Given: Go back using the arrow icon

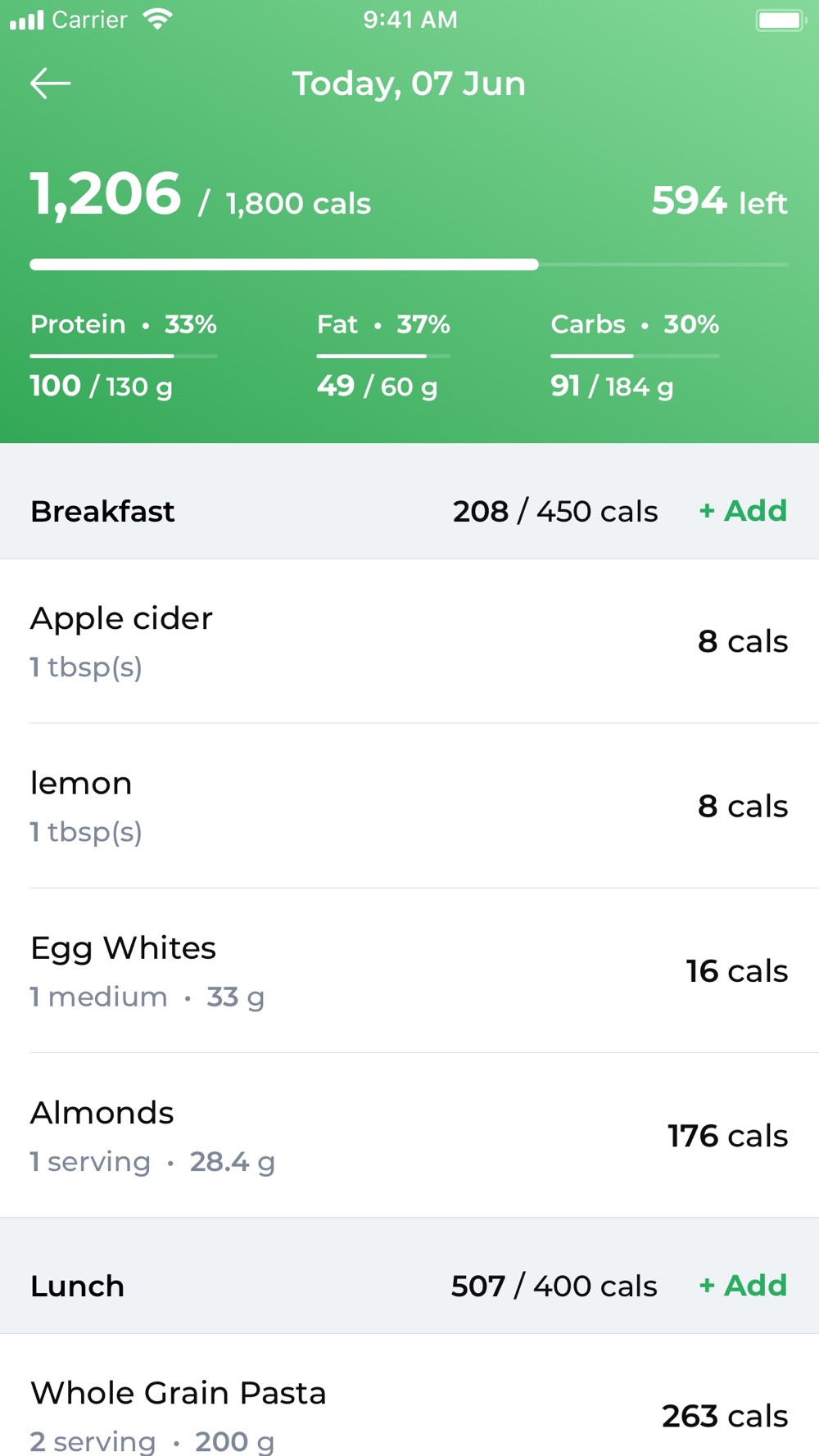Looking at the screenshot, I should point(50,84).
